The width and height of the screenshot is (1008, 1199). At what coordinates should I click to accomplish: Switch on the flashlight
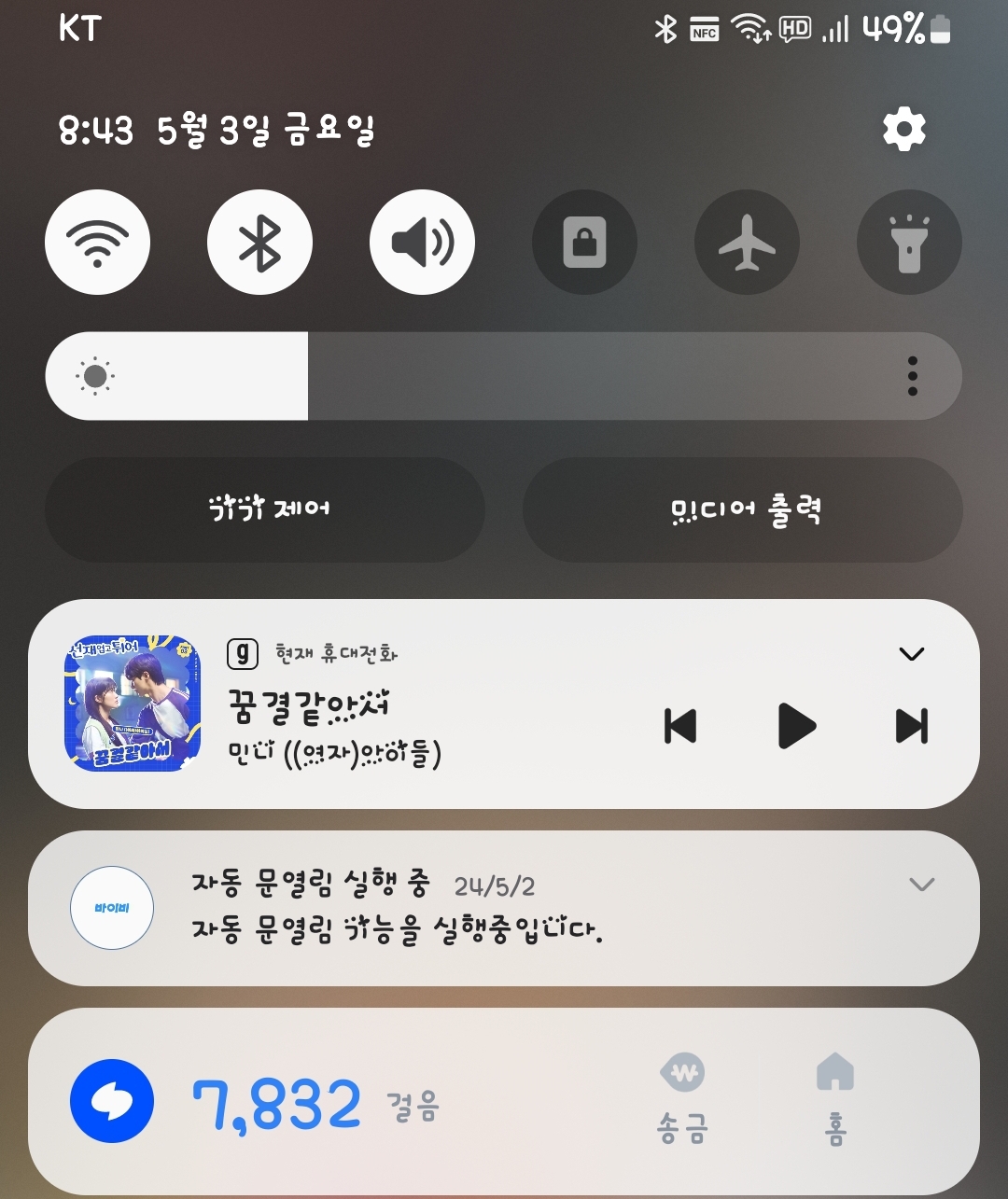pyautogui.click(x=909, y=243)
